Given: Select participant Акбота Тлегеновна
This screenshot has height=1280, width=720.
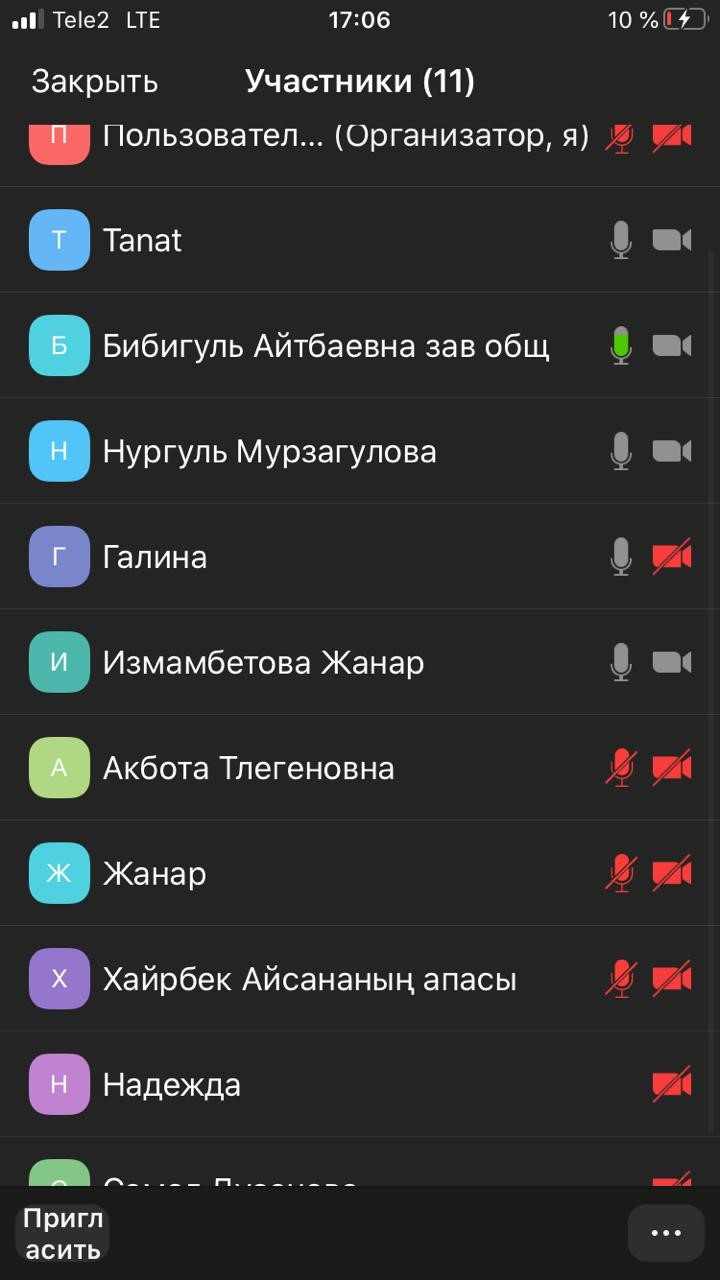Looking at the screenshot, I should pos(360,768).
